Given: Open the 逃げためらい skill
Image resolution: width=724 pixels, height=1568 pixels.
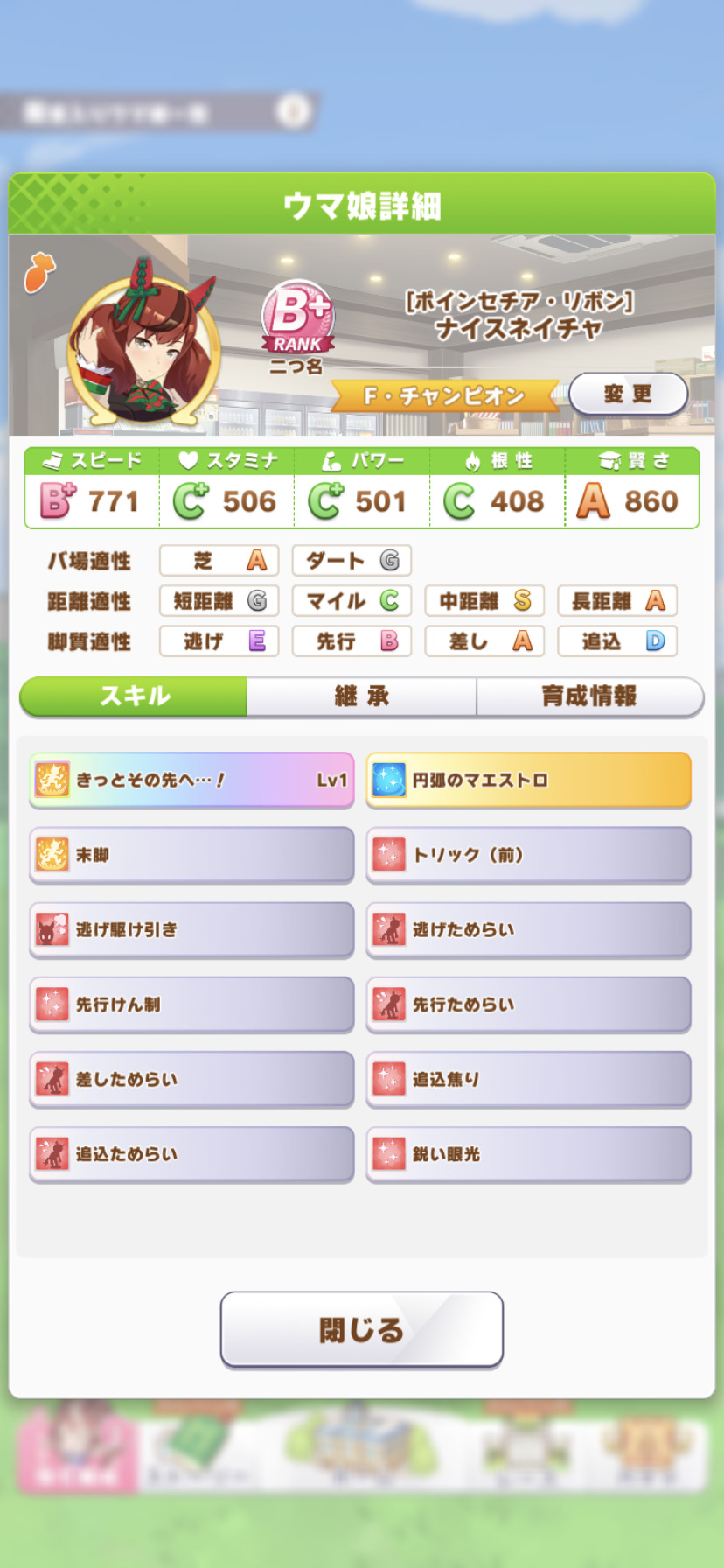Looking at the screenshot, I should (528, 929).
